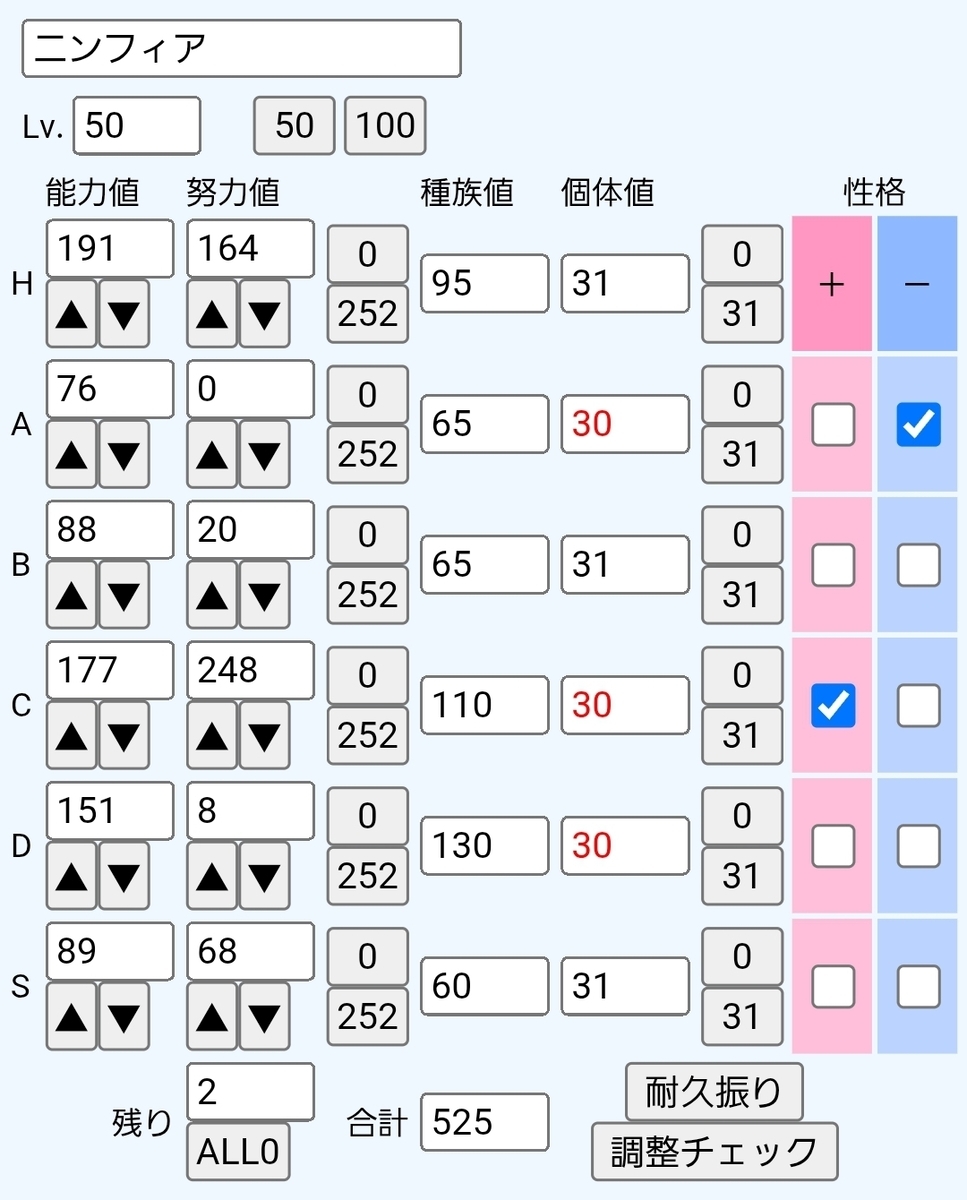The image size is (967, 1200).
Task: Set level with the 100 button
Action: [385, 126]
